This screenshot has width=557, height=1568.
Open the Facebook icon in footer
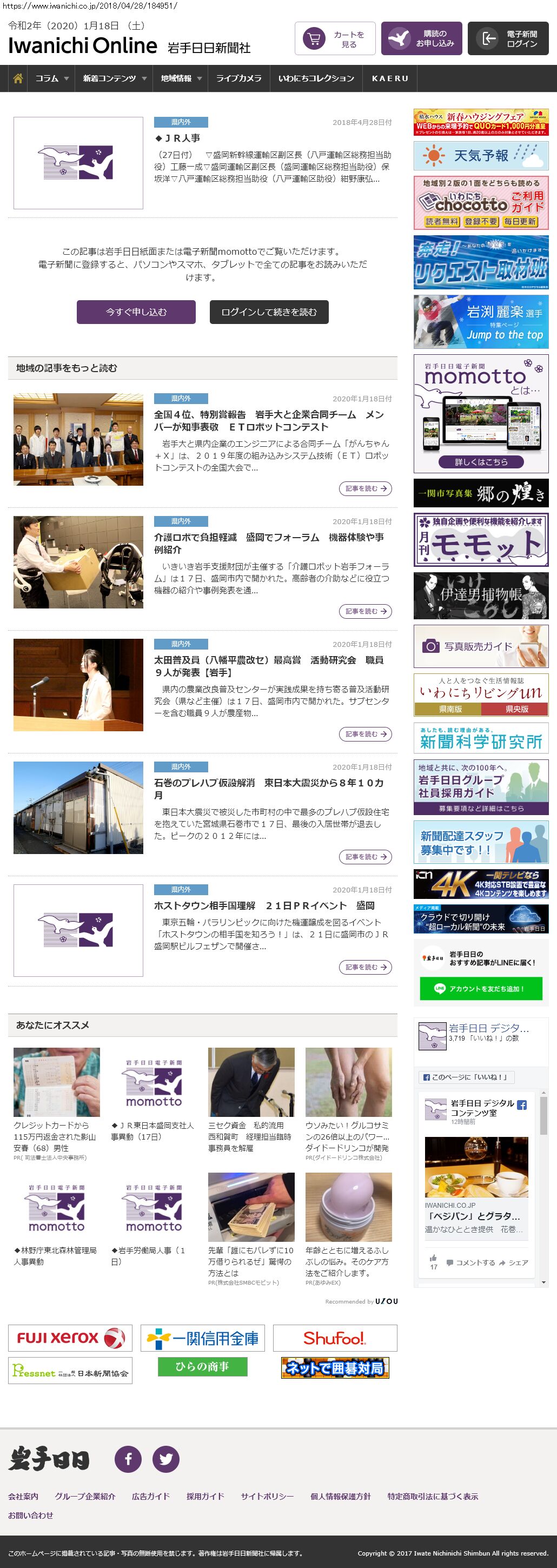point(128,1458)
